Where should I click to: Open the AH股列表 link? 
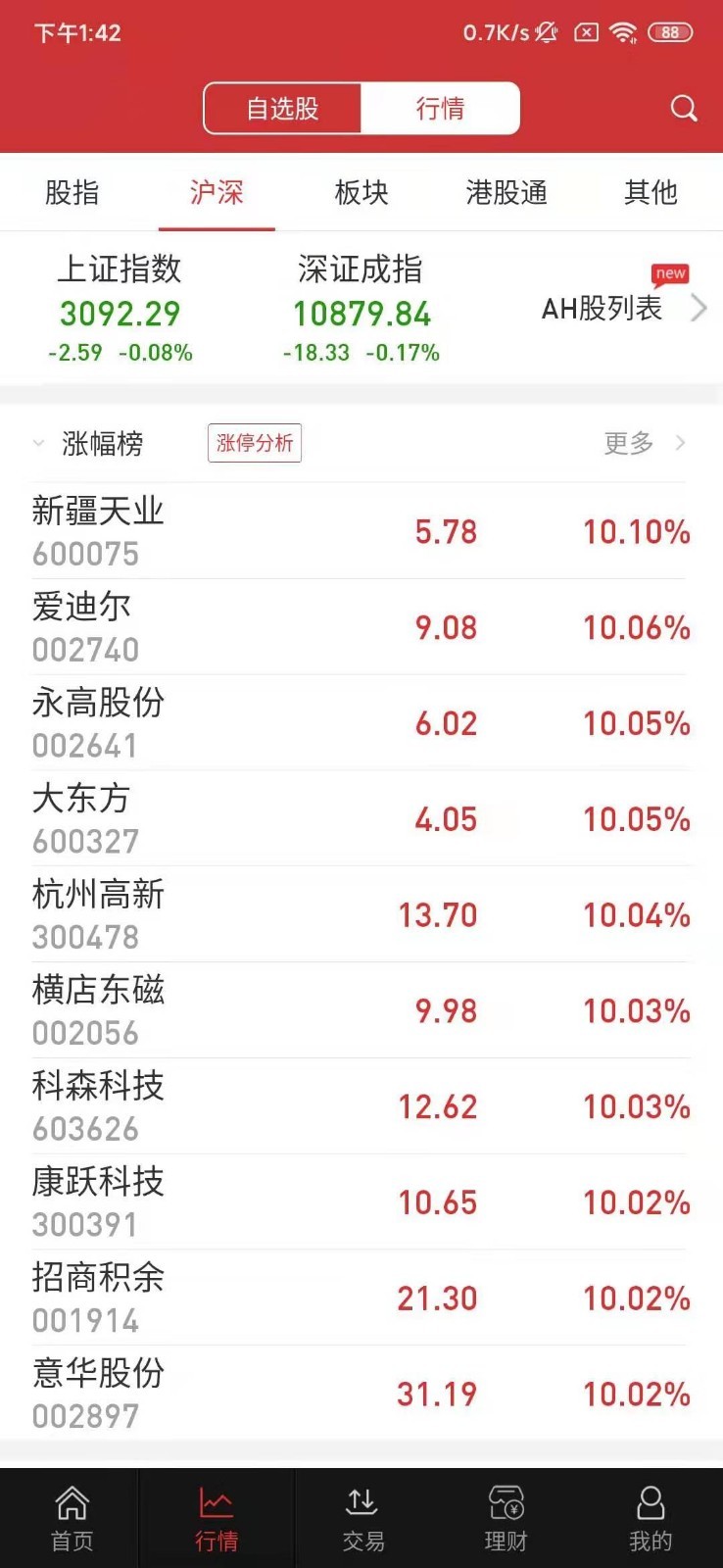pyautogui.click(x=619, y=309)
